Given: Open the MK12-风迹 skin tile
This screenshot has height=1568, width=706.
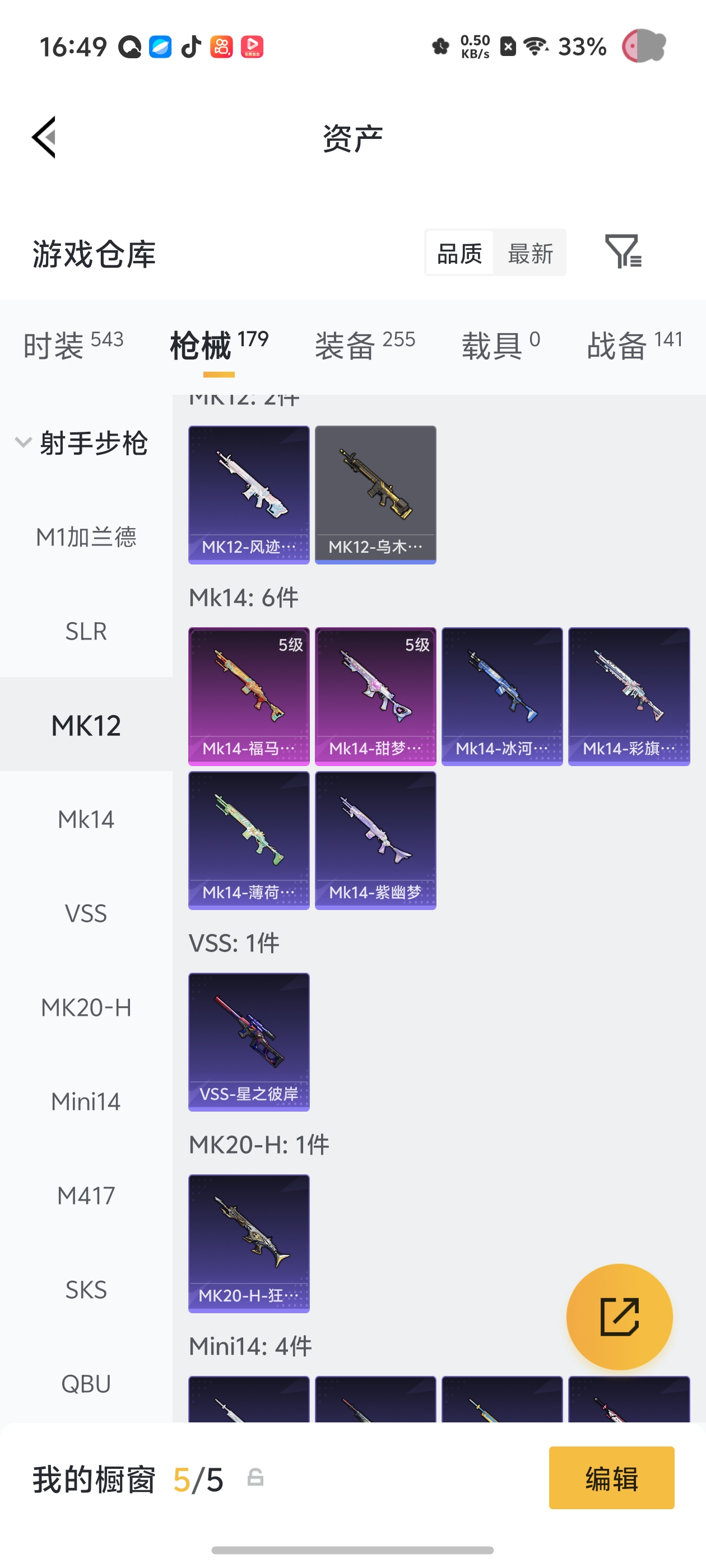Looking at the screenshot, I should 249,494.
